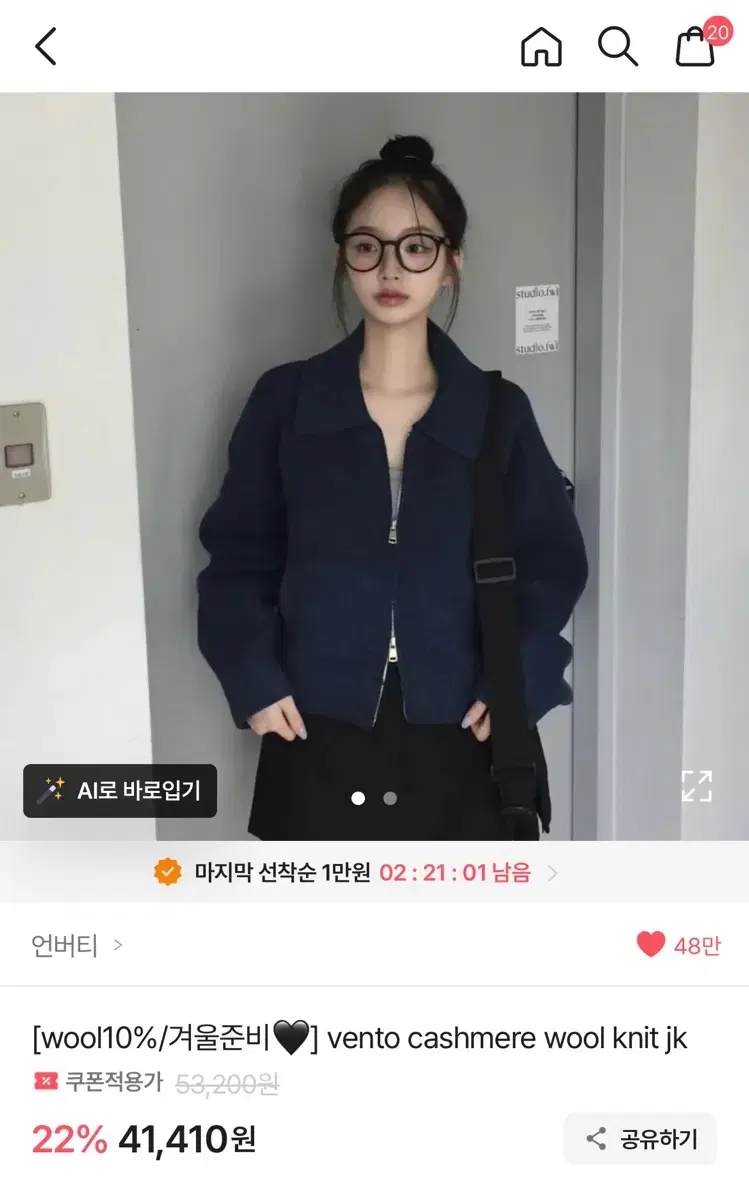The image size is (749, 1200).
Task: Click the 공유하기 share button
Action: [640, 1138]
